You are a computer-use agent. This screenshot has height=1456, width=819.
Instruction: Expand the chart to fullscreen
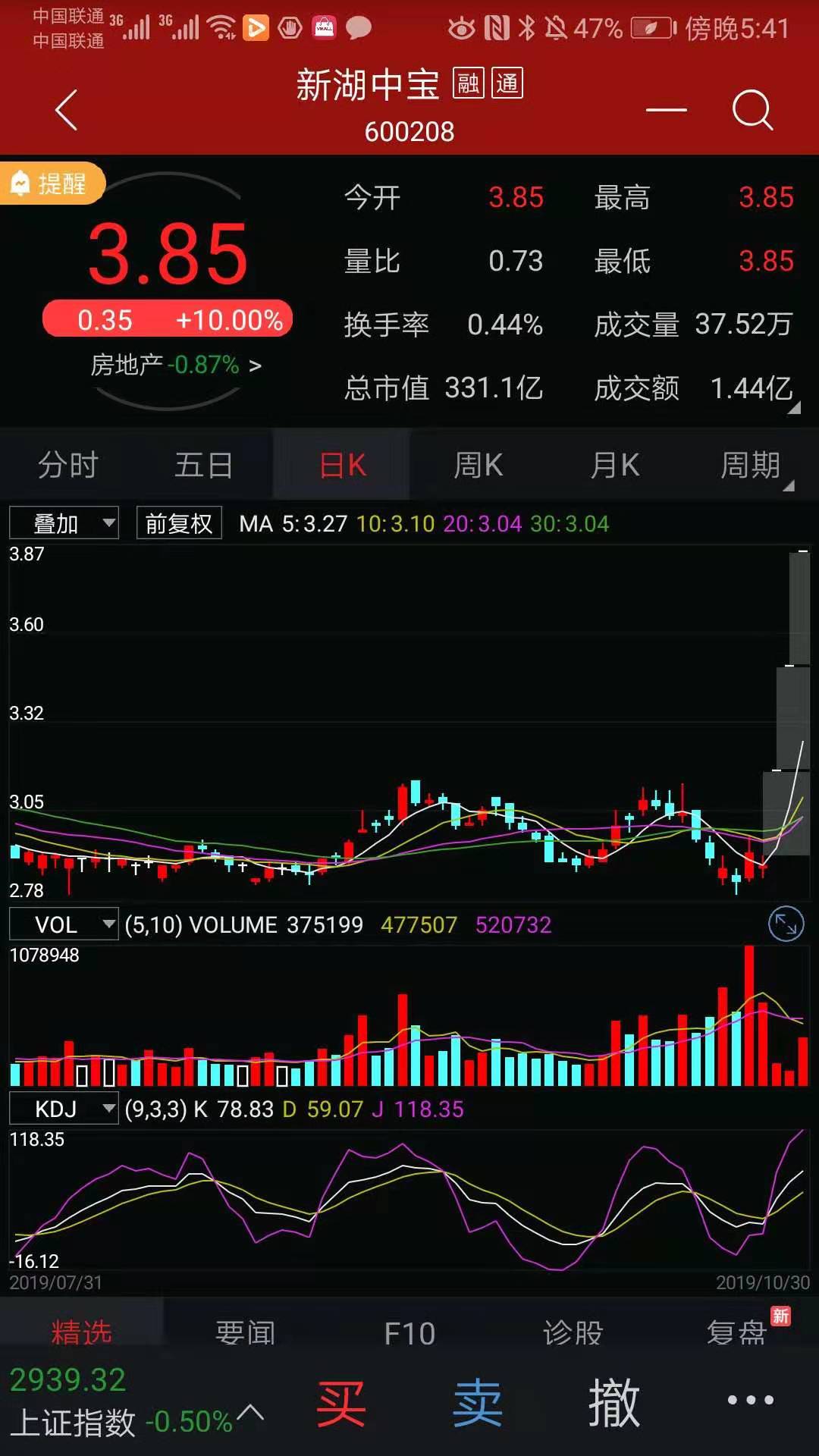[x=786, y=924]
